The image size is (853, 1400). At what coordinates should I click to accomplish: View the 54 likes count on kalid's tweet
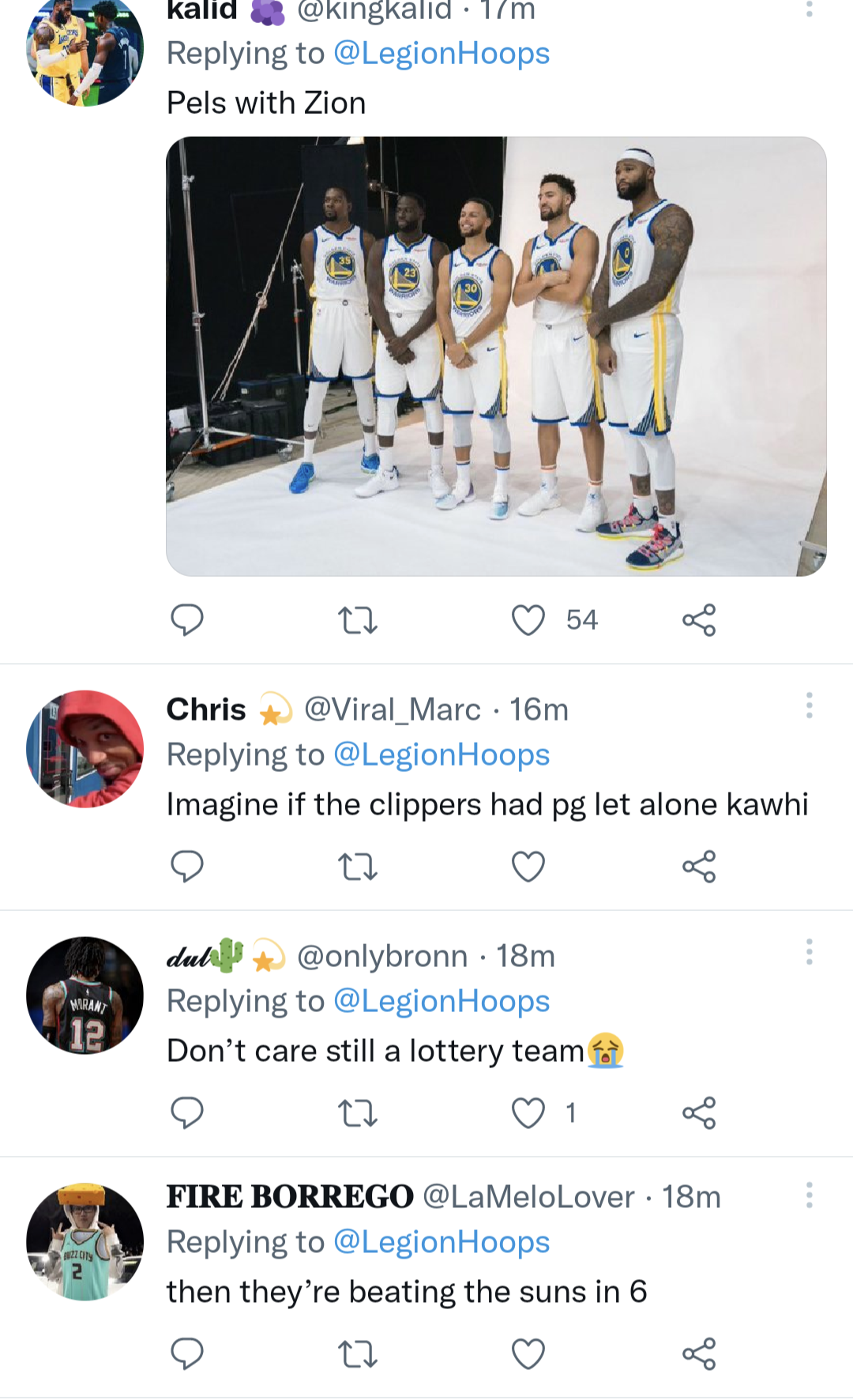point(581,620)
